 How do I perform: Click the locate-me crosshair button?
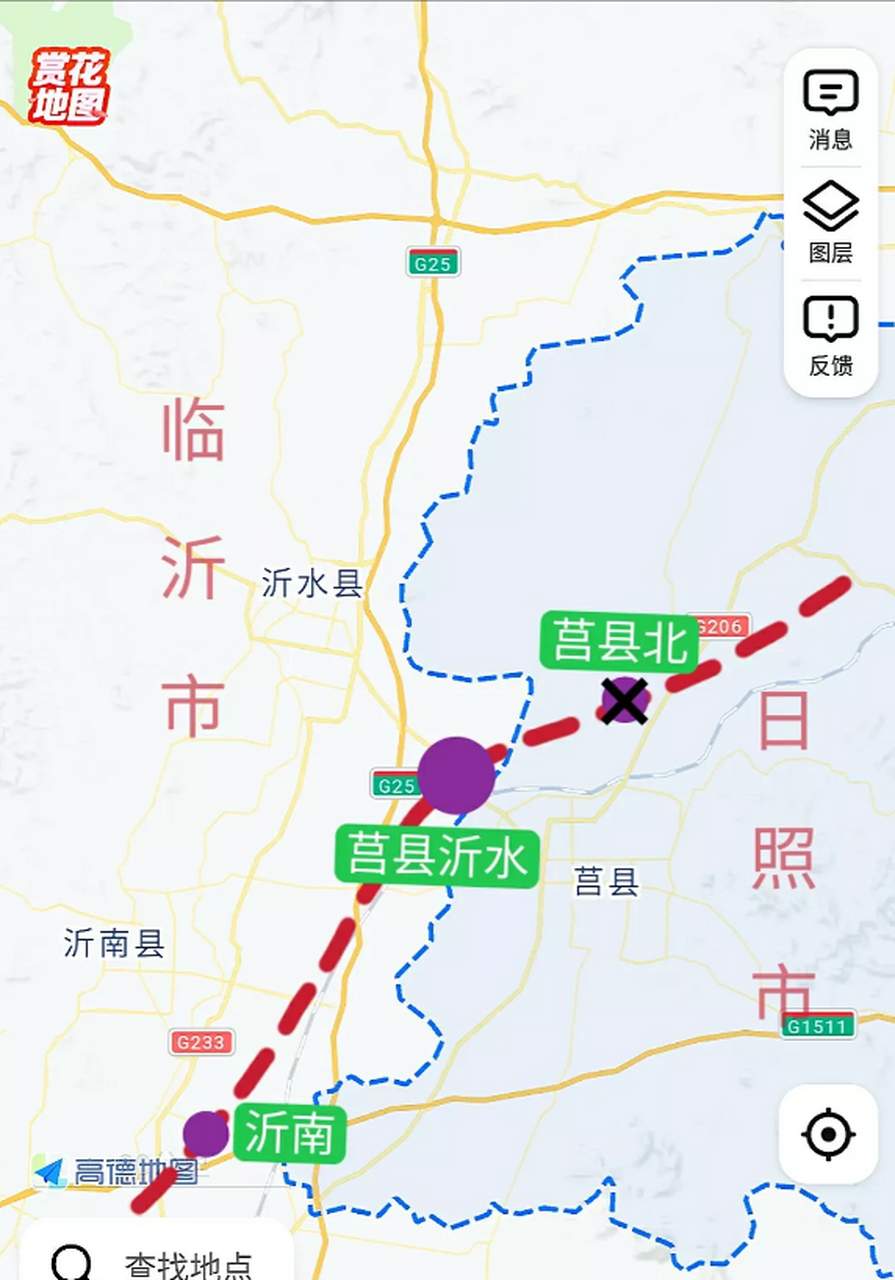[x=828, y=1133]
